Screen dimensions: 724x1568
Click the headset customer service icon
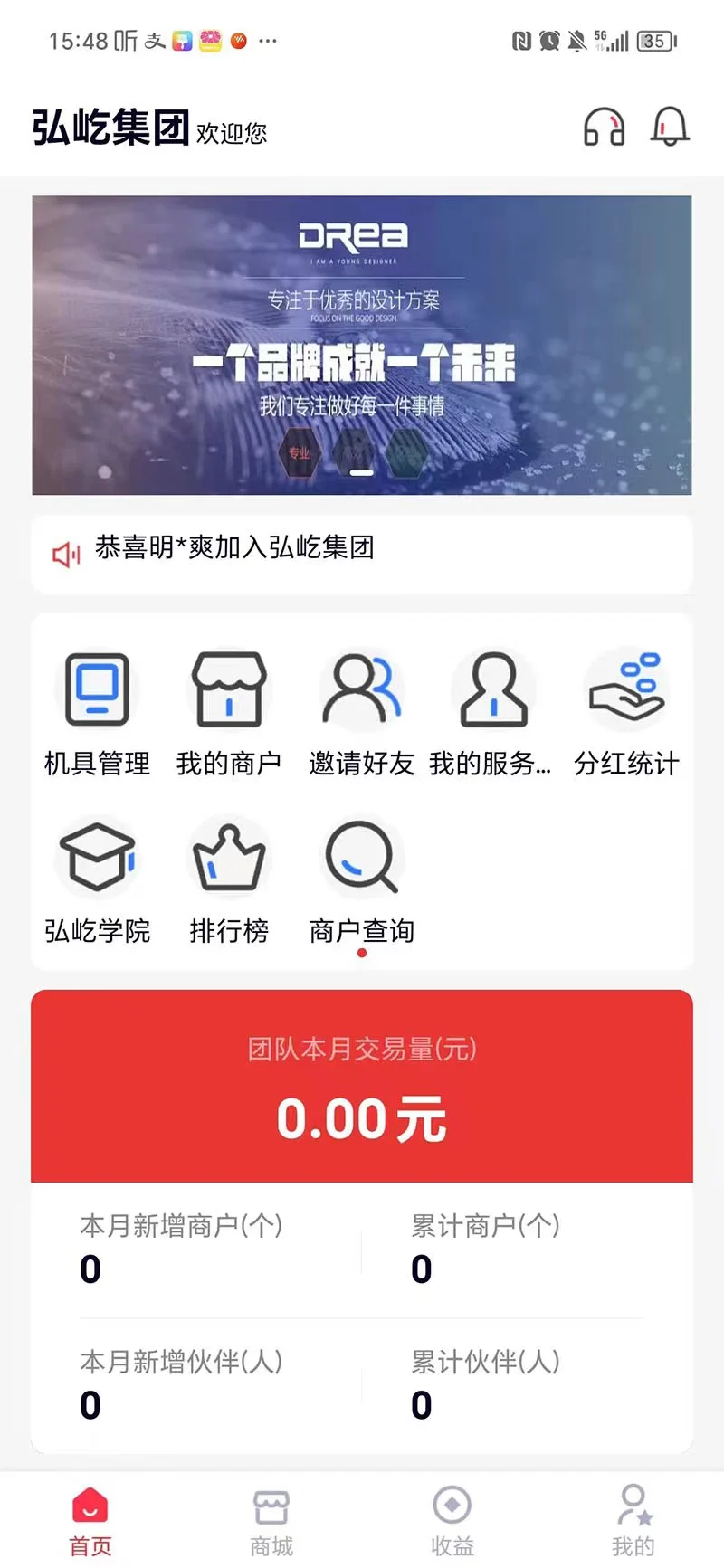pos(603,128)
